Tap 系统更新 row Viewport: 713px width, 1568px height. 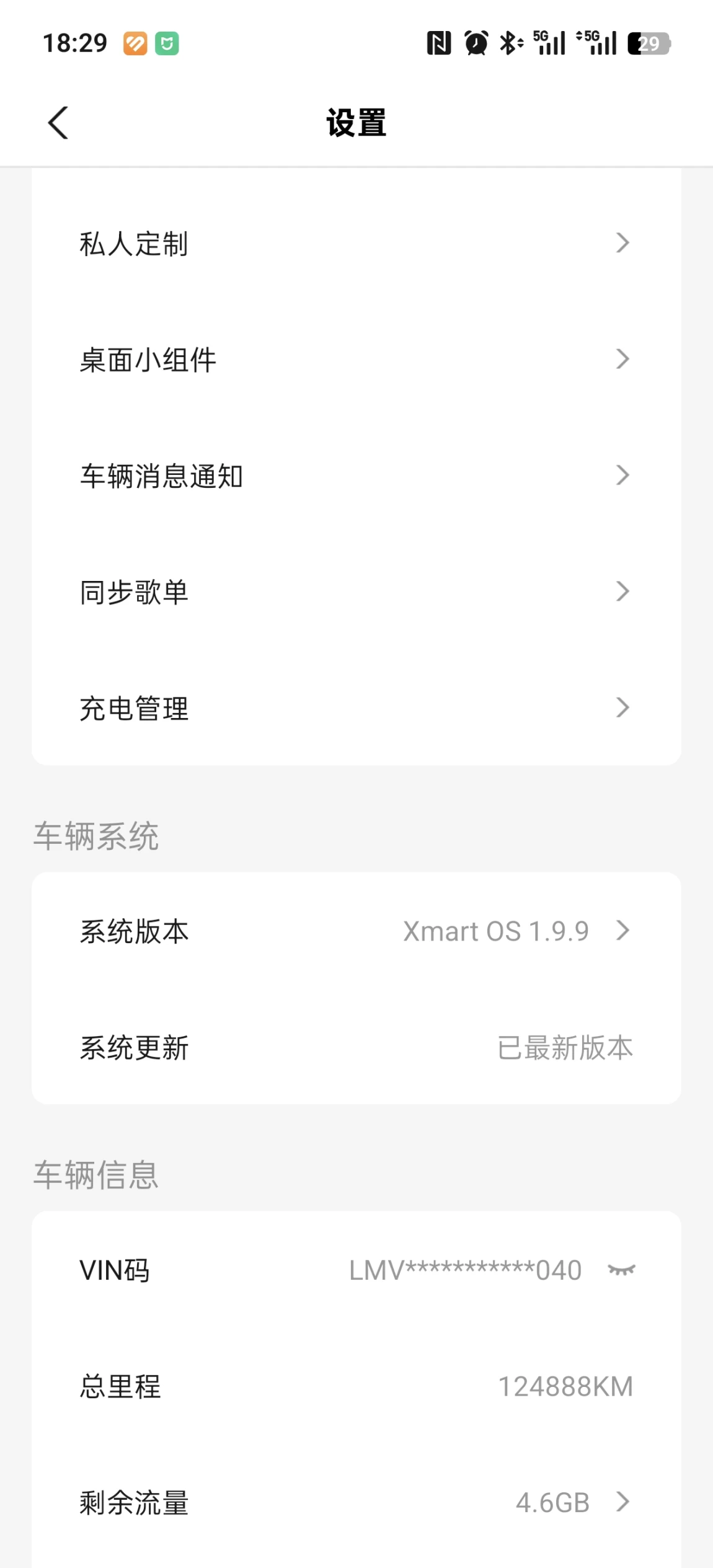click(x=356, y=1047)
